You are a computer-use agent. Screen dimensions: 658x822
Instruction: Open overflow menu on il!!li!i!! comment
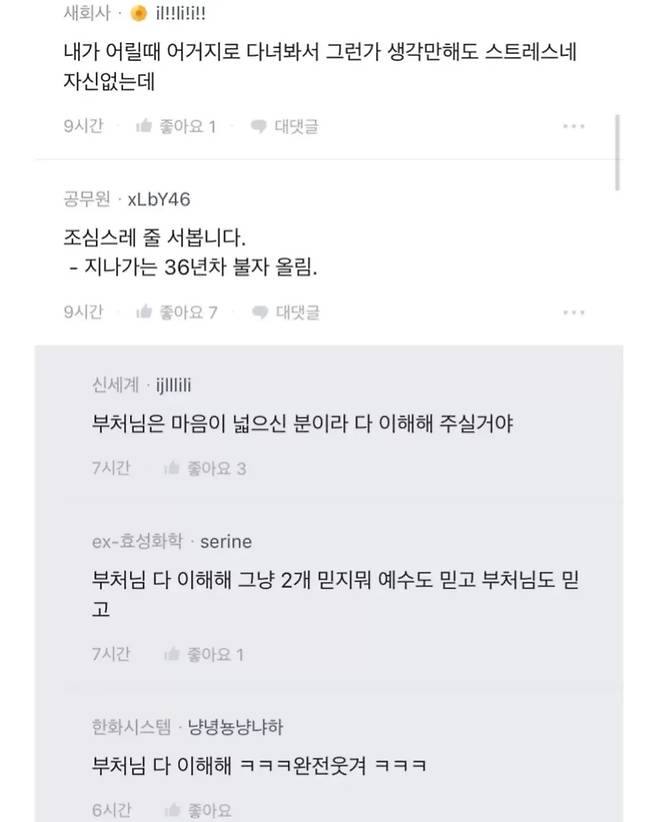[x=573, y=126]
